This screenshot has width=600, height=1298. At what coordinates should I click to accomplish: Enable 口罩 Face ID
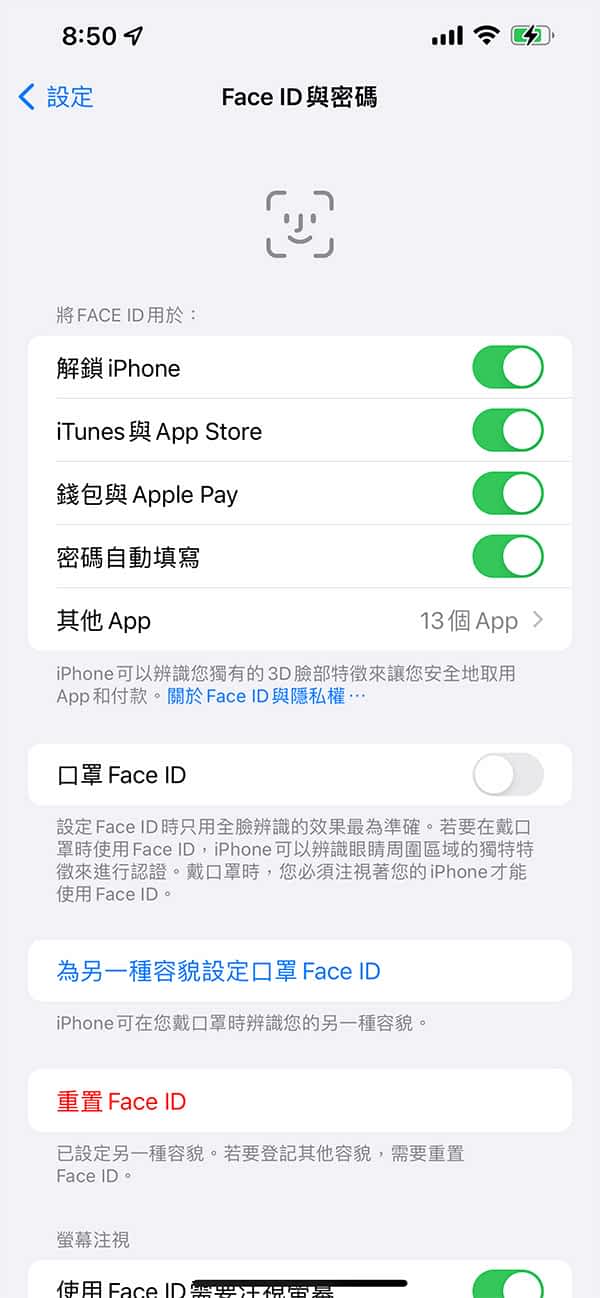507,775
